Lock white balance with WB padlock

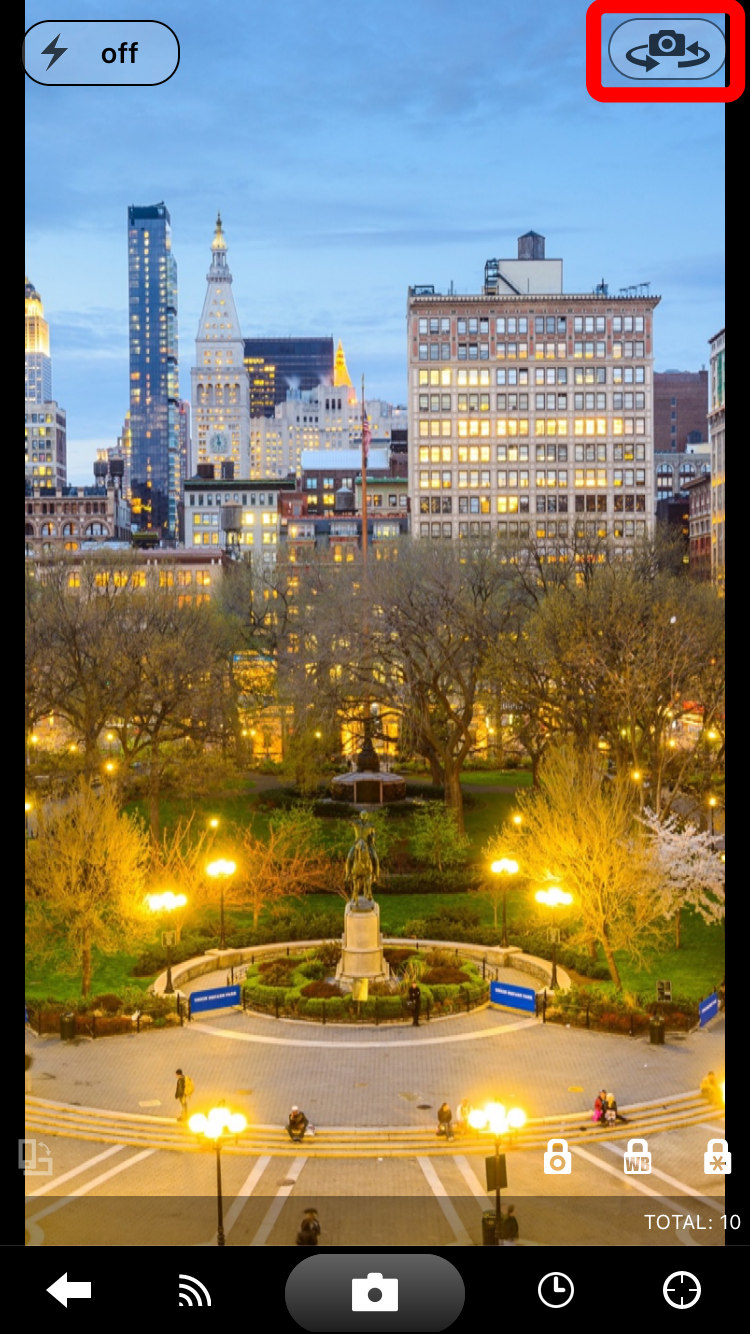(x=637, y=1157)
